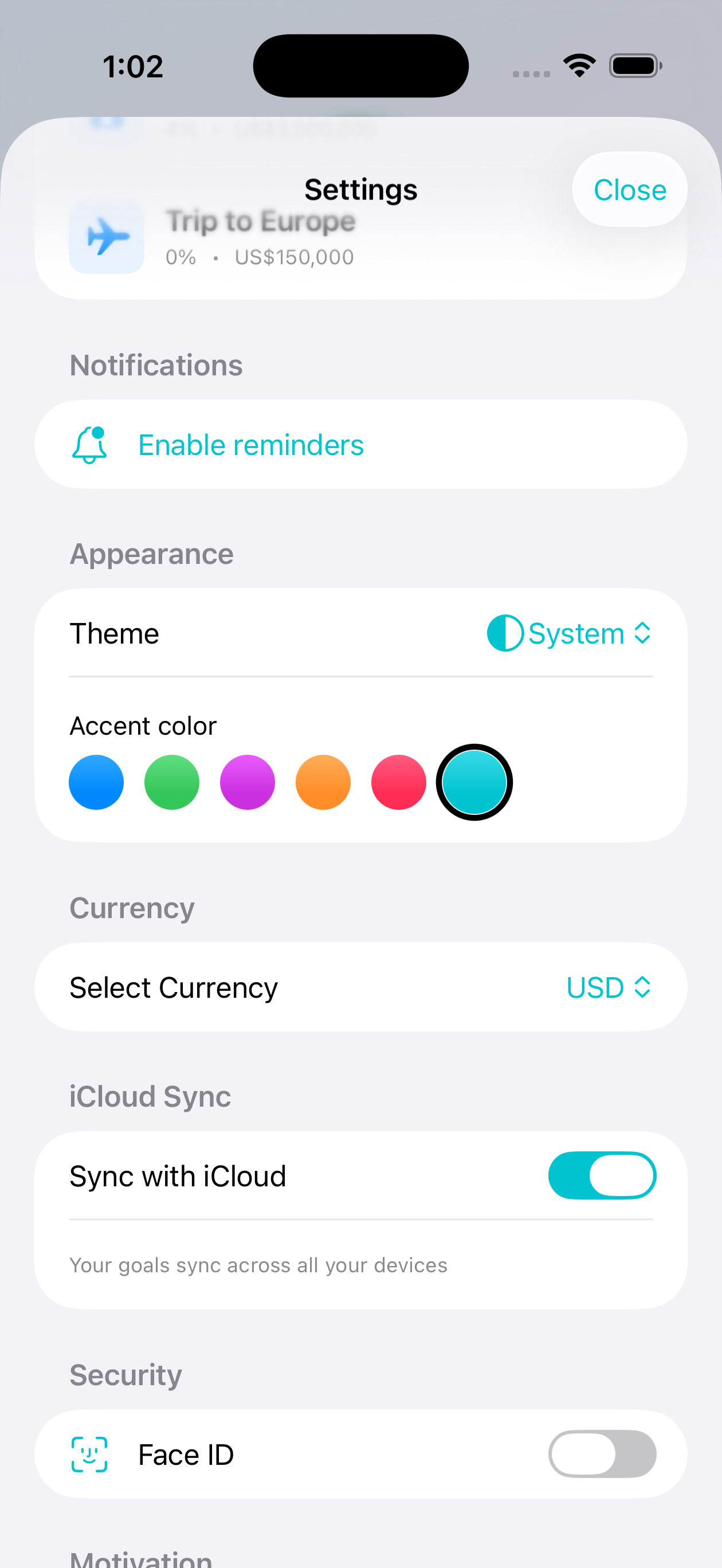Tap the selected teal accent color
The width and height of the screenshot is (722, 1568).
tap(474, 782)
